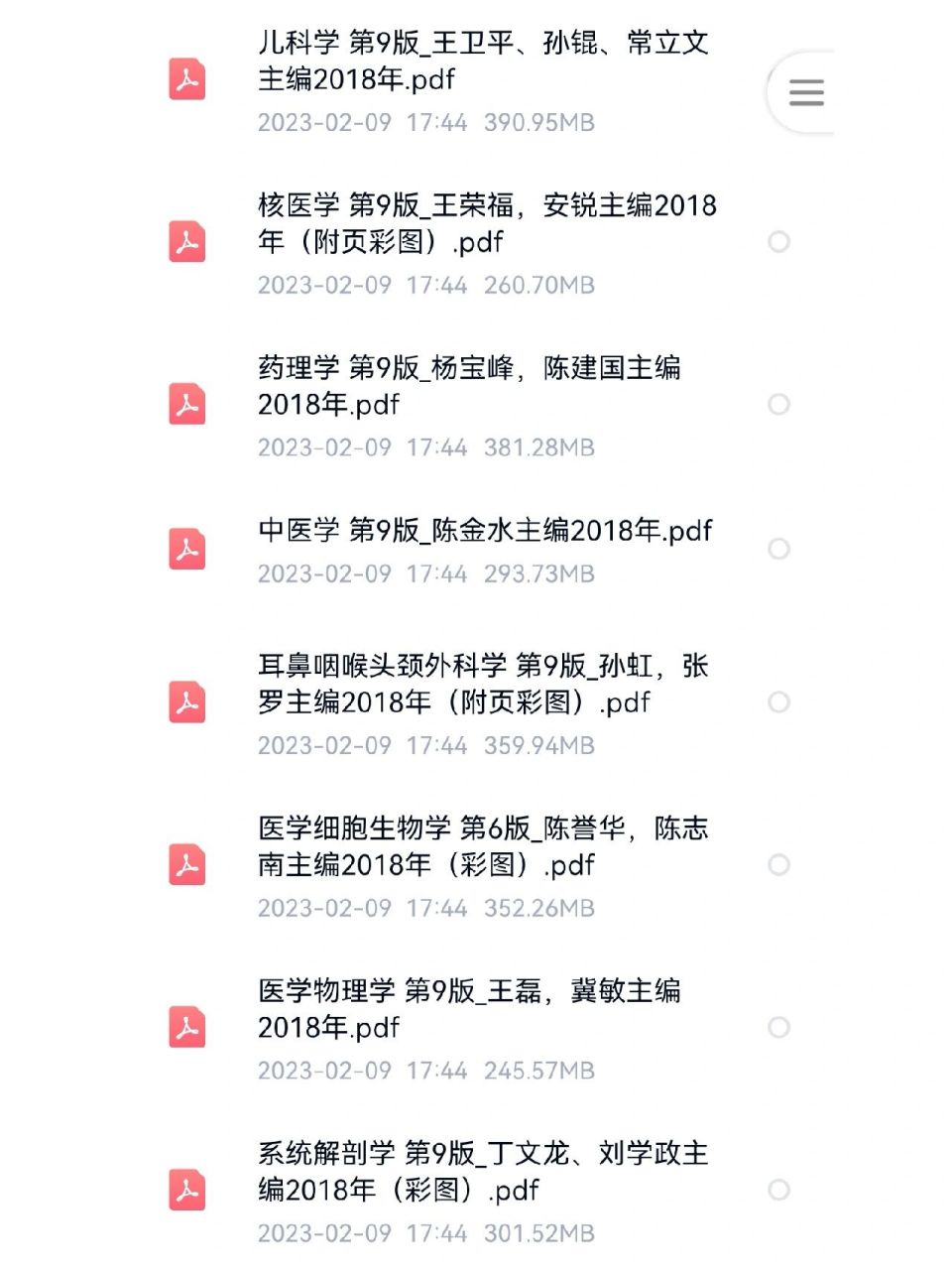Select the checkbox beside 中医学 PDF

click(x=779, y=551)
